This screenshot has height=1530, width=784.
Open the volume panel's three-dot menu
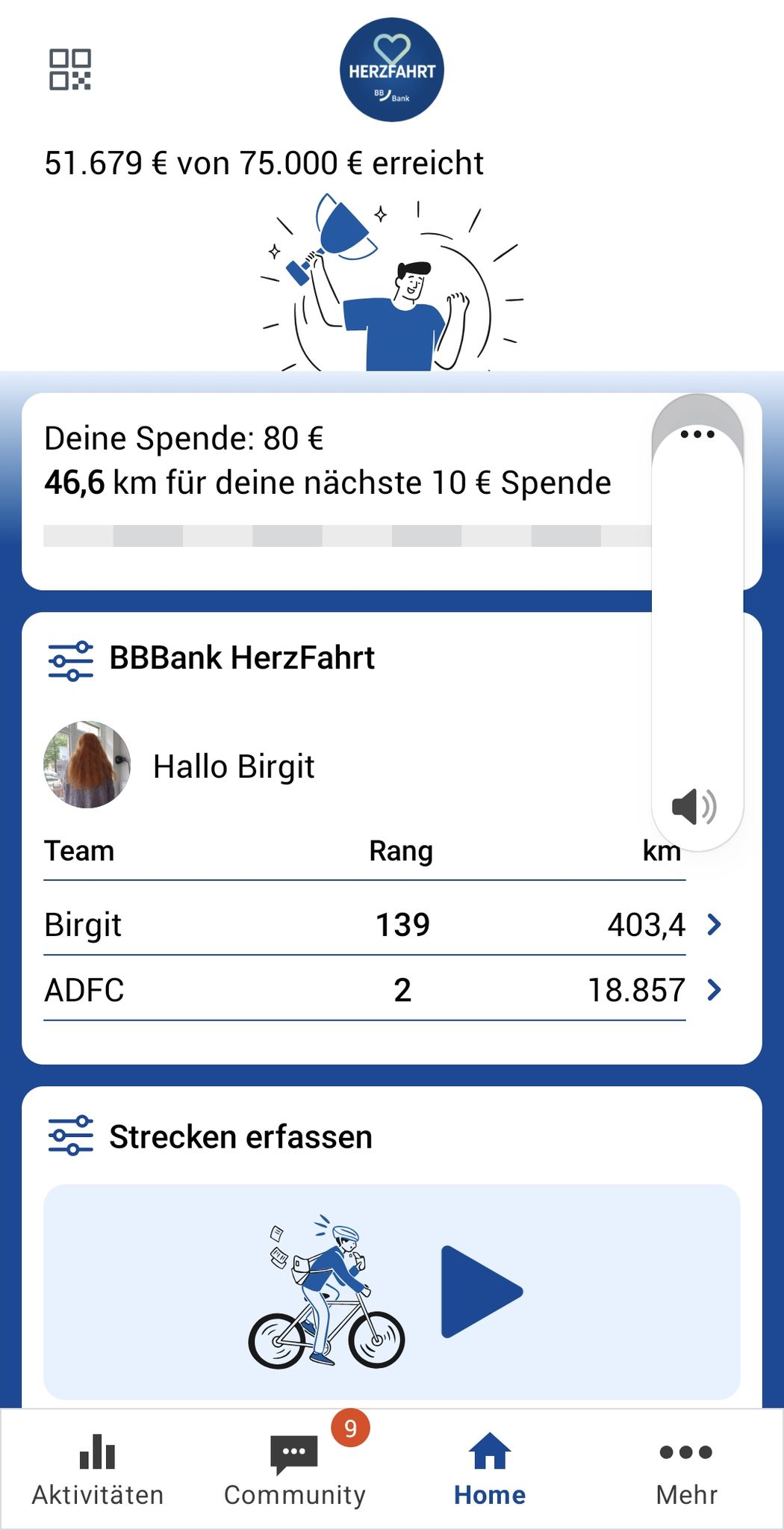tap(697, 434)
